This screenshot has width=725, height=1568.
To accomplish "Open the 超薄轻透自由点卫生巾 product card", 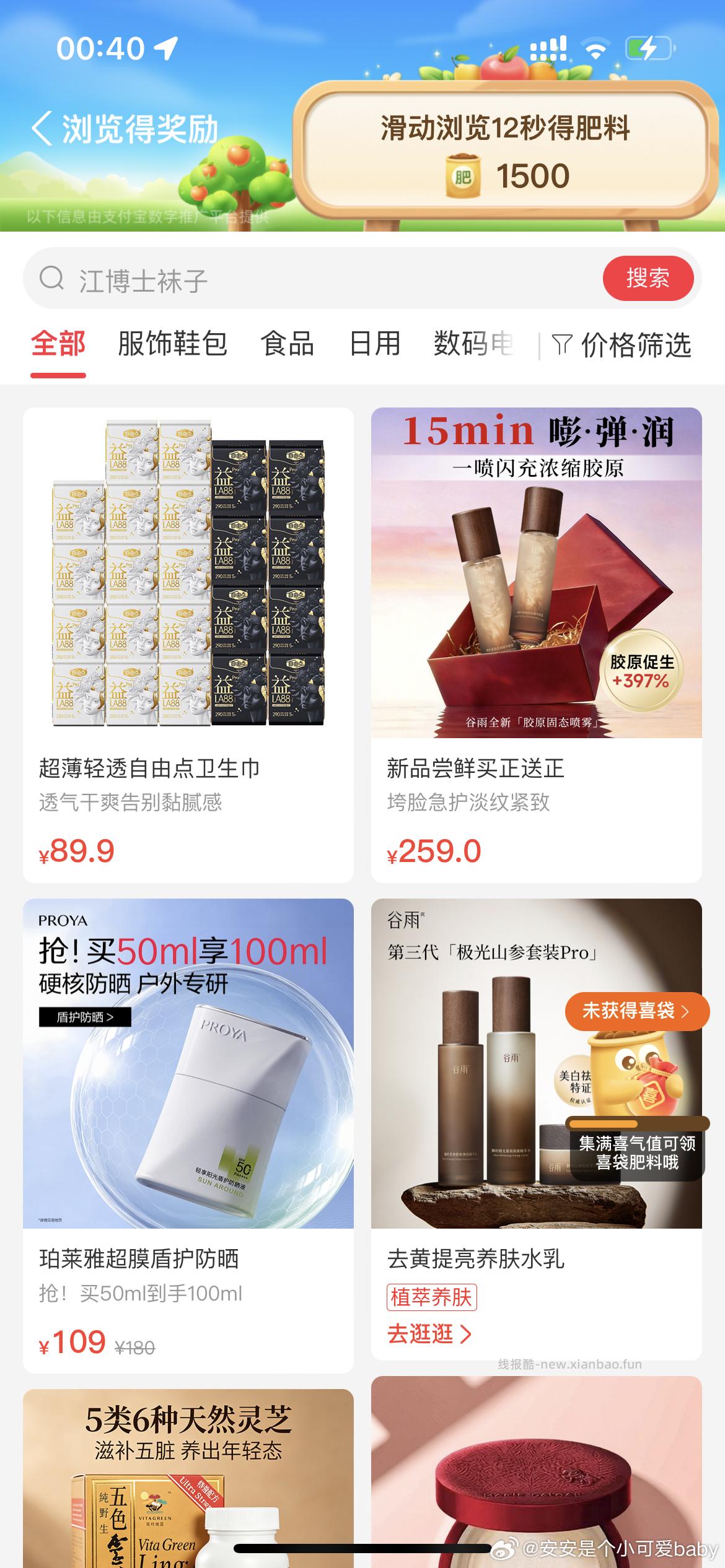I will coord(188,644).
